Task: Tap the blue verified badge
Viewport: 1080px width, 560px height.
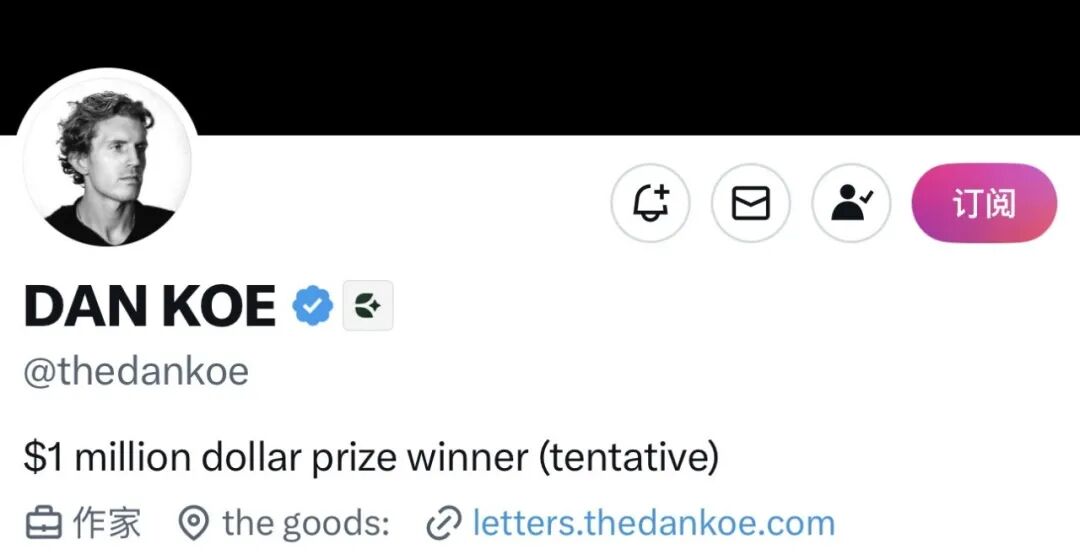Action: [x=313, y=306]
